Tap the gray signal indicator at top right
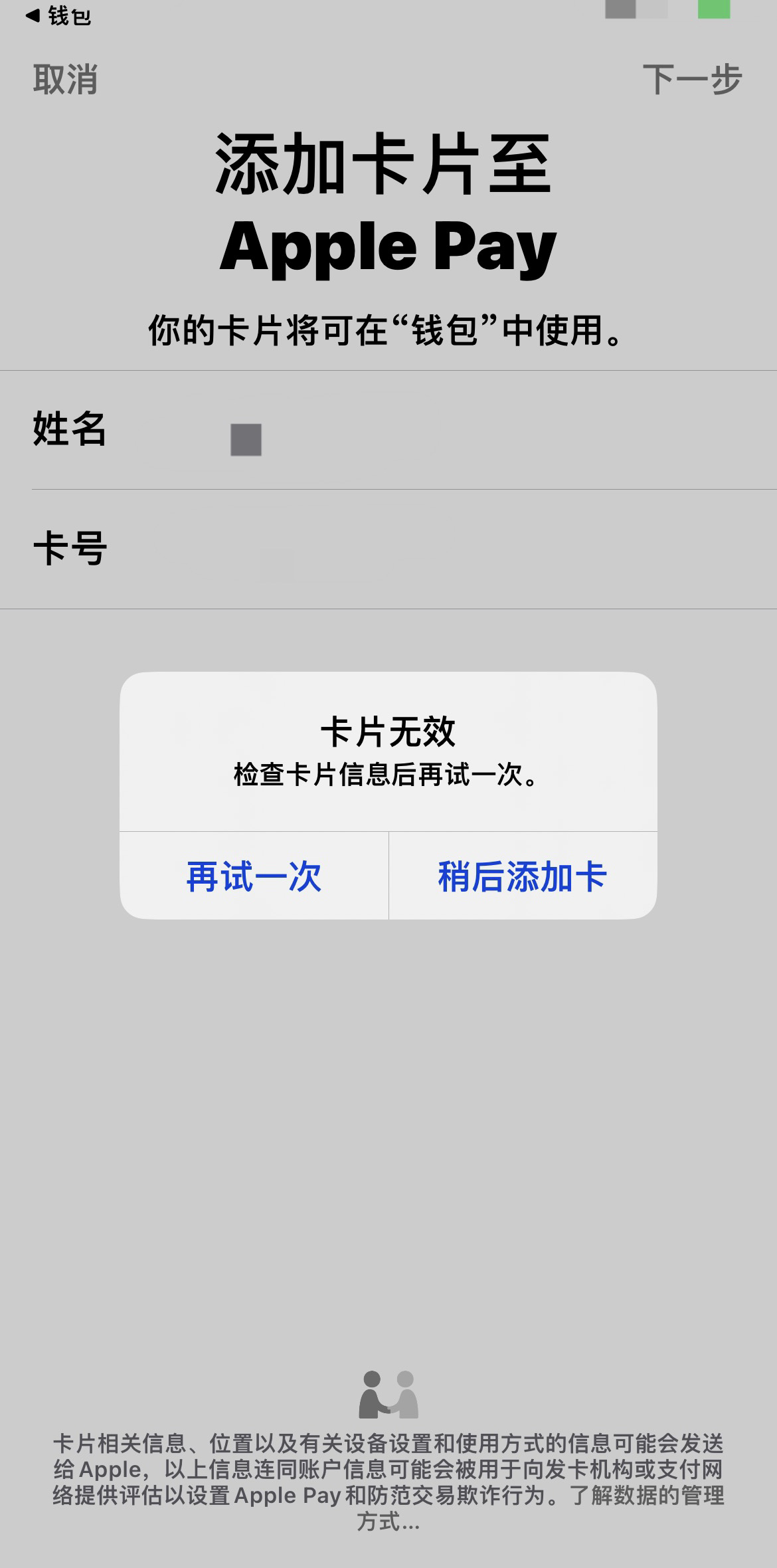 pyautogui.click(x=619, y=9)
